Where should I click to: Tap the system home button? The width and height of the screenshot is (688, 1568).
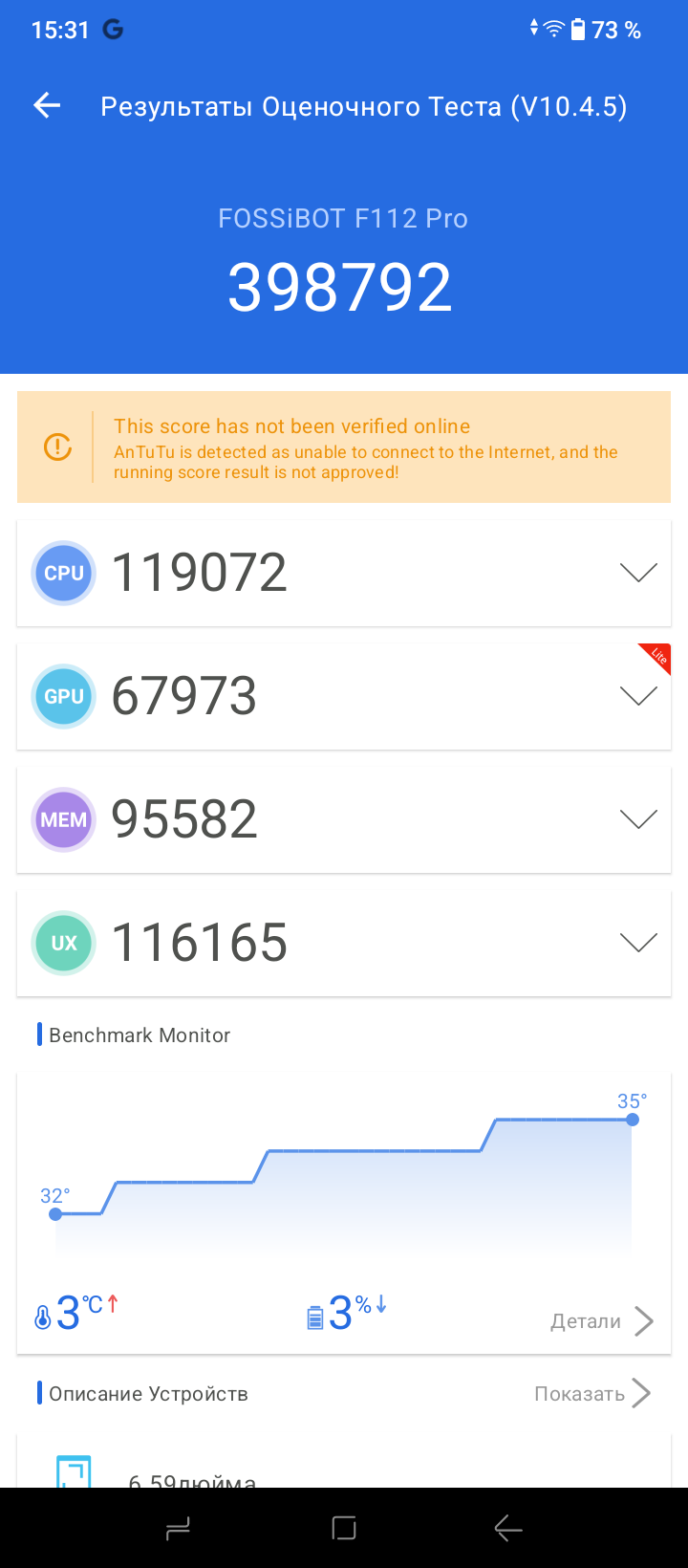pos(344,1529)
